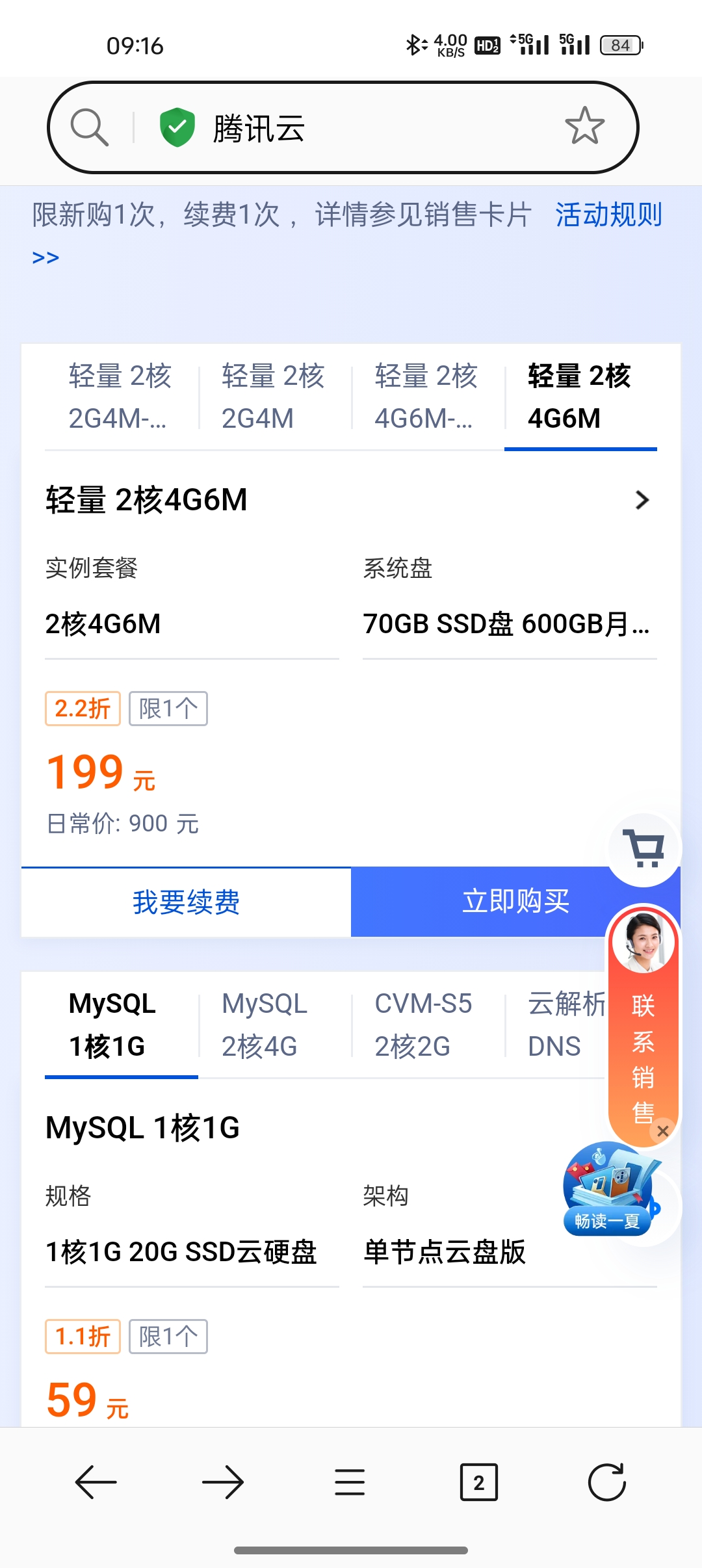Dismiss the 联系销售 floating widget
This screenshot has width=702, height=1568.
pyautogui.click(x=663, y=1131)
